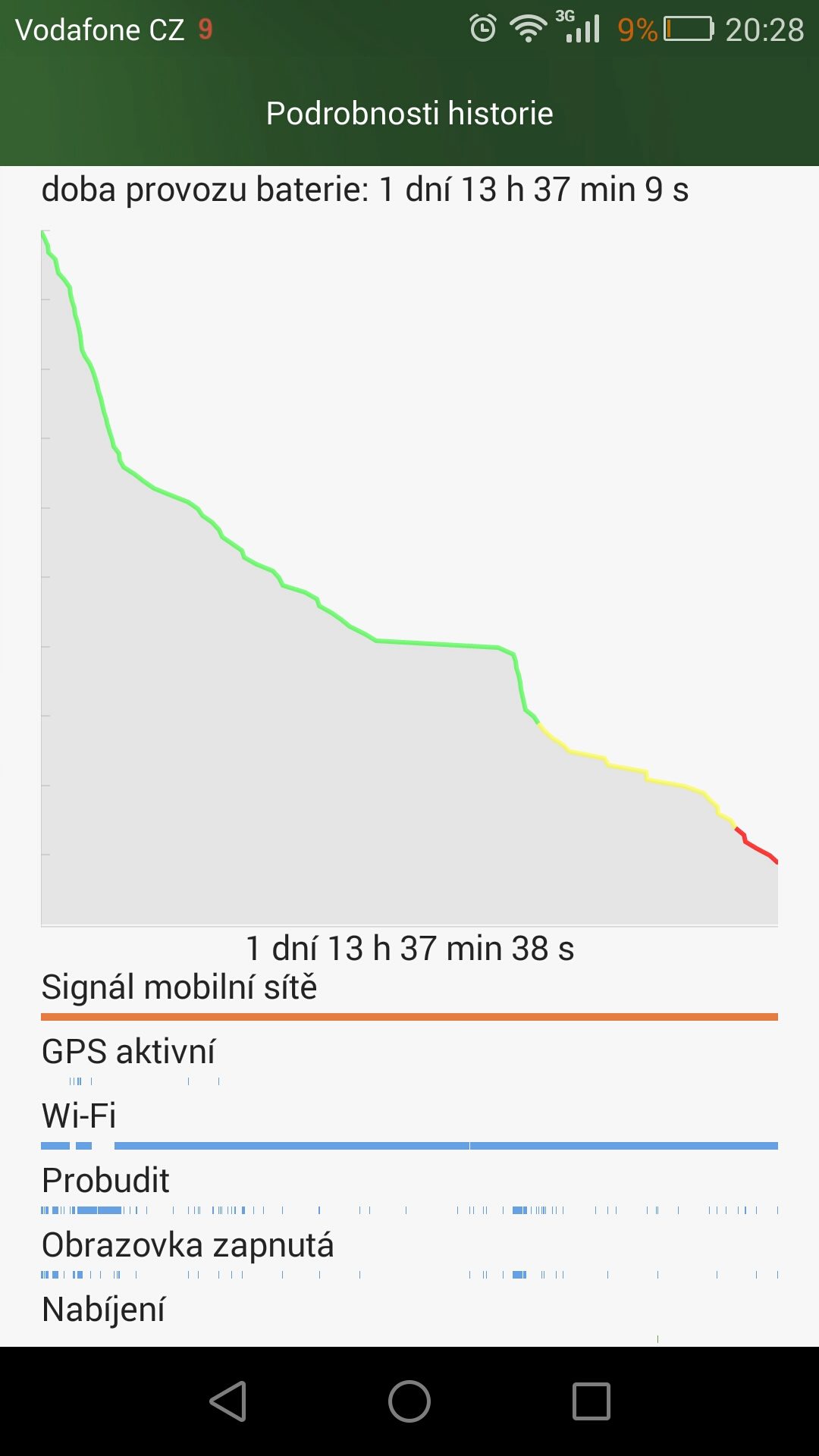Open recent apps with the square button
The height and width of the screenshot is (1456, 819).
click(x=591, y=1401)
